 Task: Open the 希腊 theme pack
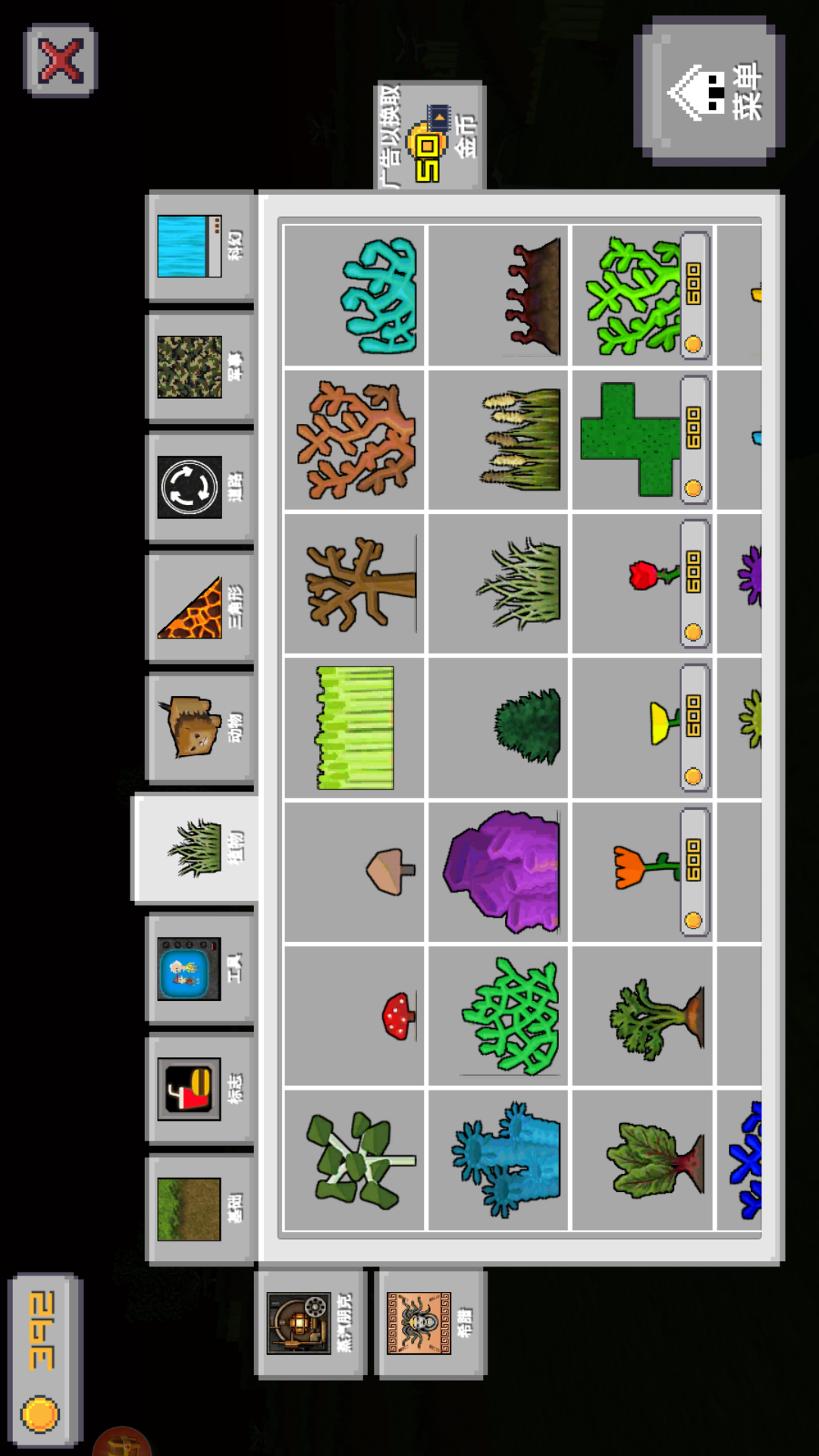pos(430,1323)
